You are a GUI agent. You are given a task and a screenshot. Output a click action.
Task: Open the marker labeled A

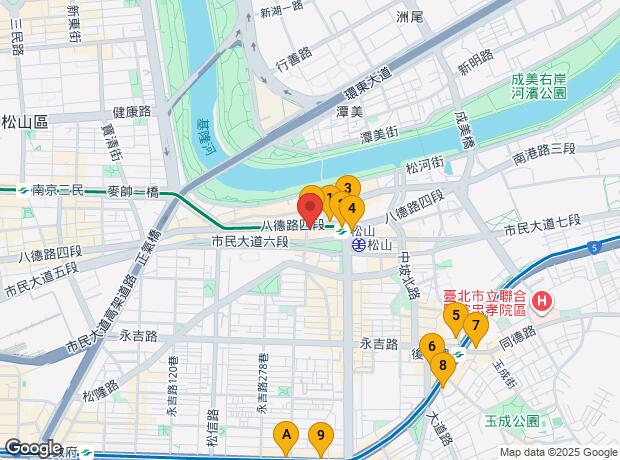click(287, 435)
